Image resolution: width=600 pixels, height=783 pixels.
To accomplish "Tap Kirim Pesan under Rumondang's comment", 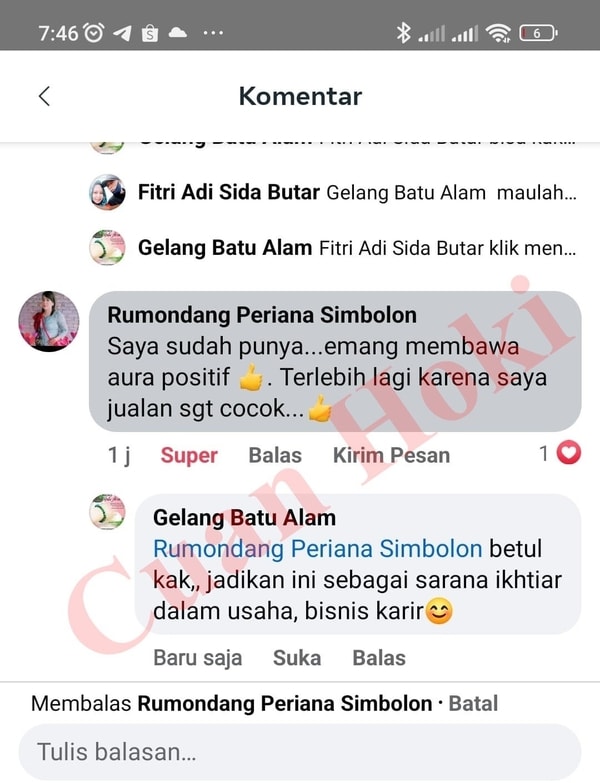I will coord(391,455).
